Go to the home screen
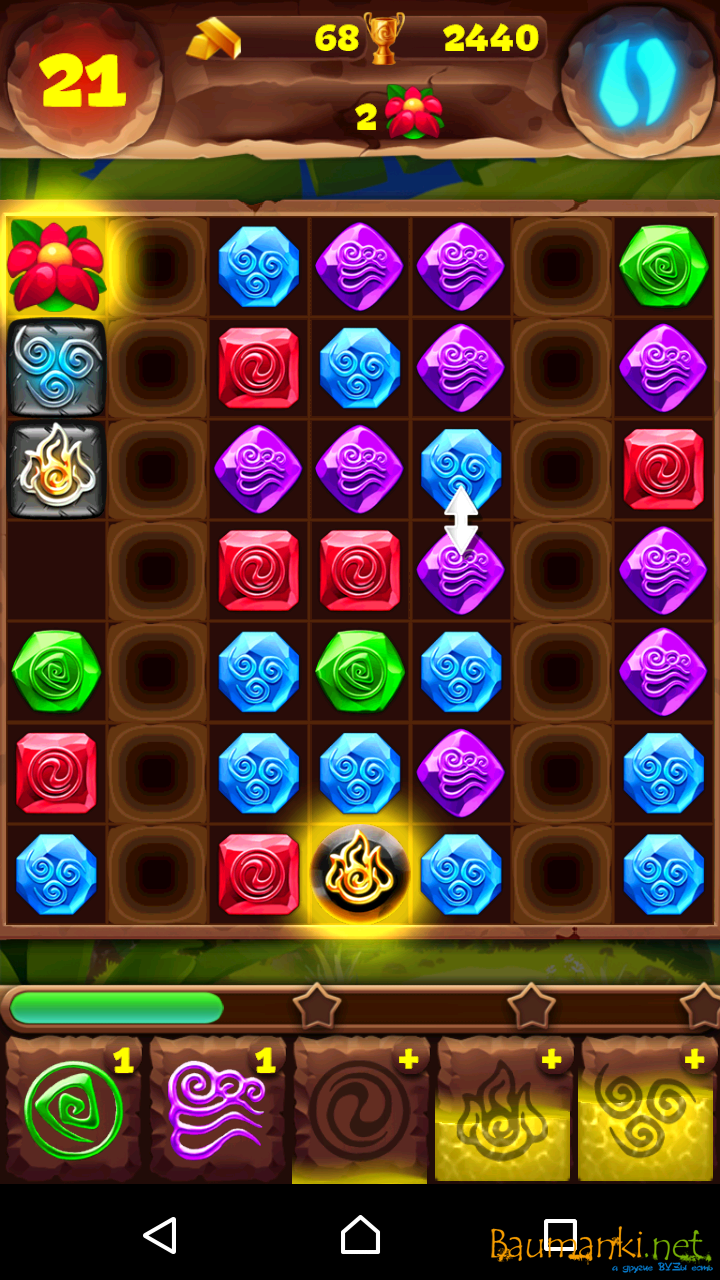720x1280 pixels. click(x=360, y=1236)
